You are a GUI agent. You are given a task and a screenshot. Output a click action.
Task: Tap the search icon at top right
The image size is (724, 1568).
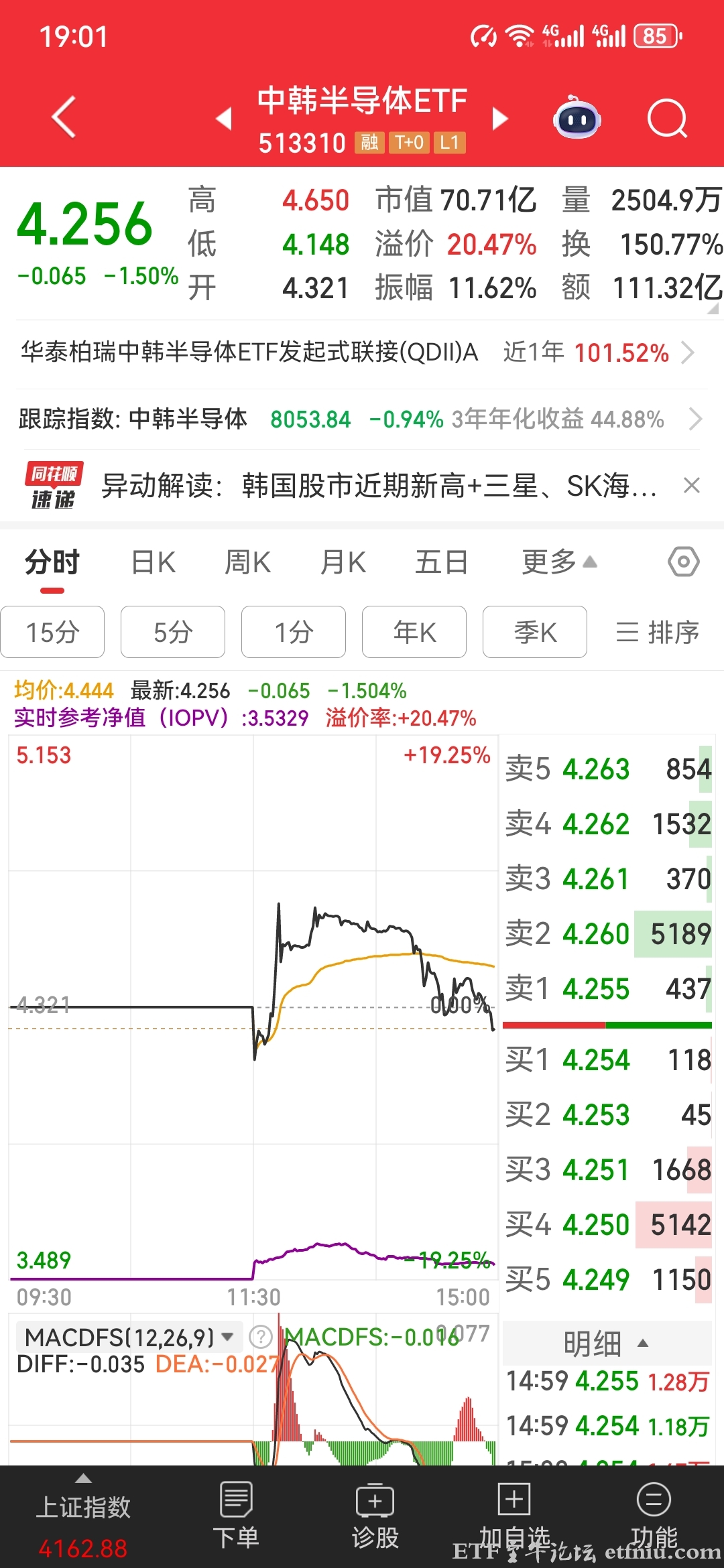click(x=667, y=118)
